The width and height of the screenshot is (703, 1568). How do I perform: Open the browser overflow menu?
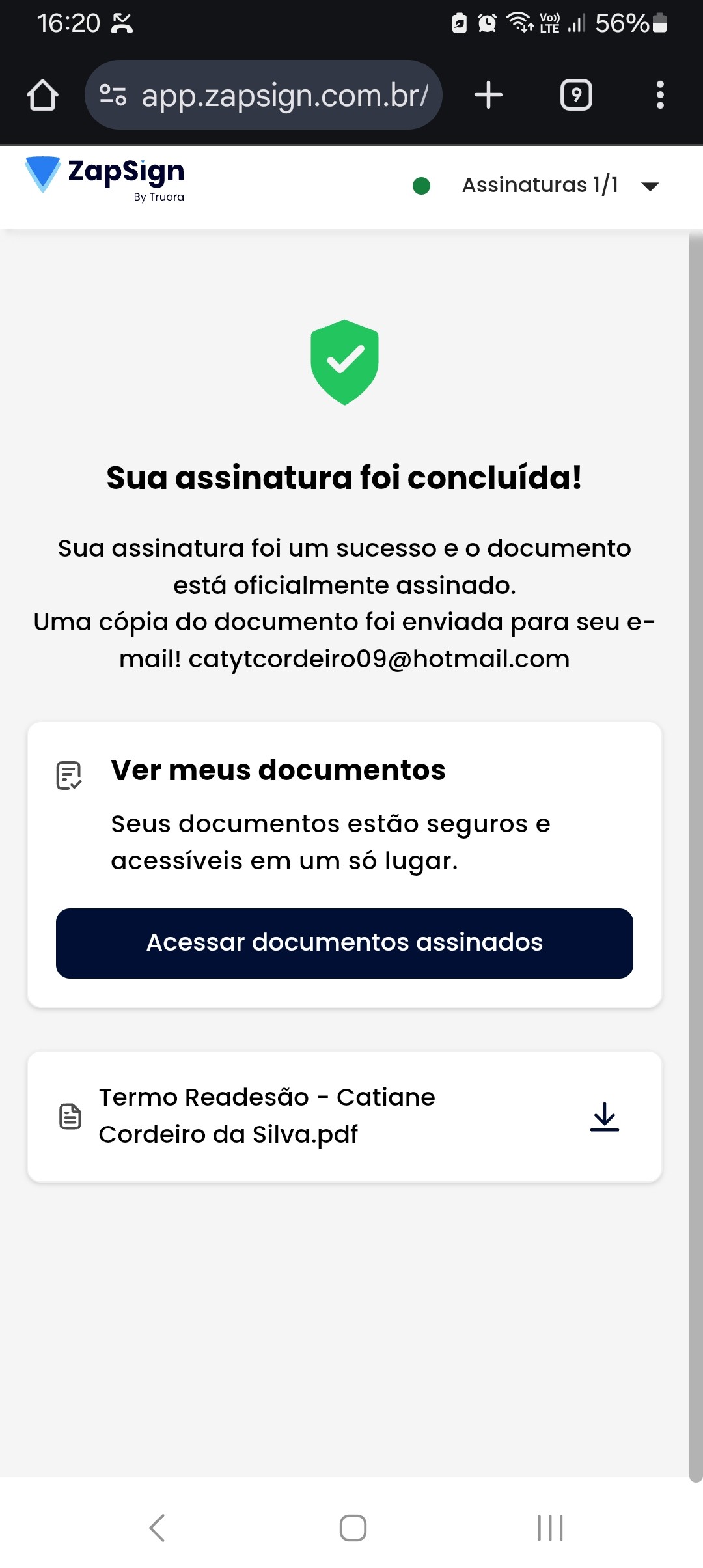point(660,95)
